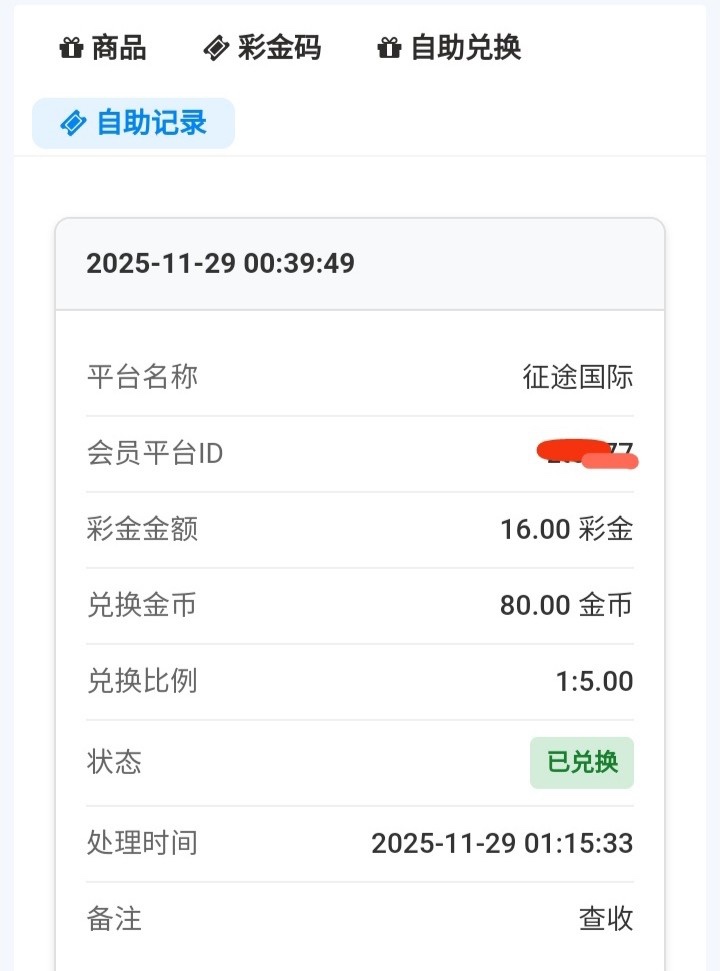Tap the 处理时间 timestamp value
This screenshot has width=720, height=971.
(501, 843)
